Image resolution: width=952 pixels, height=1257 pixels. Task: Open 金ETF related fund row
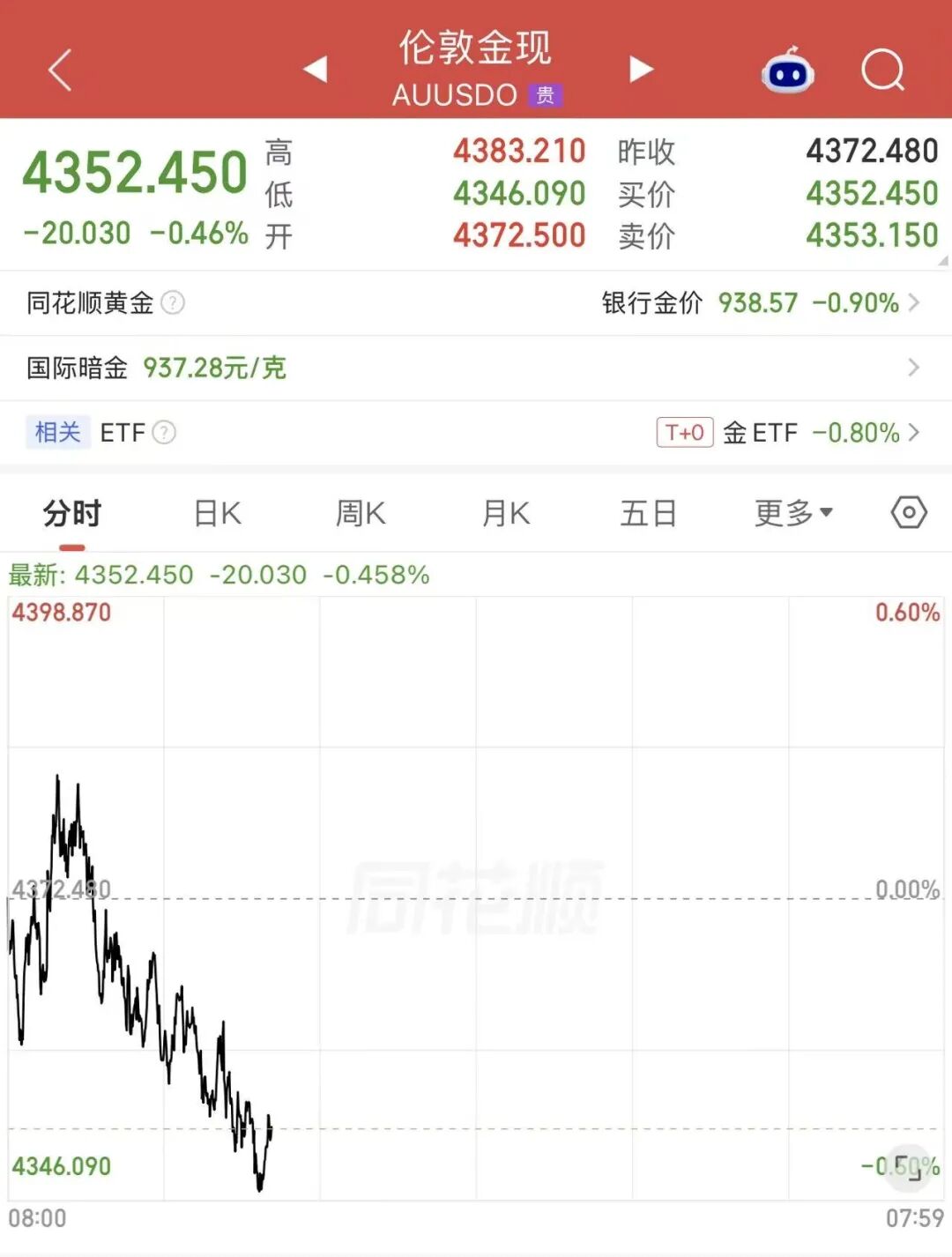coord(788,433)
